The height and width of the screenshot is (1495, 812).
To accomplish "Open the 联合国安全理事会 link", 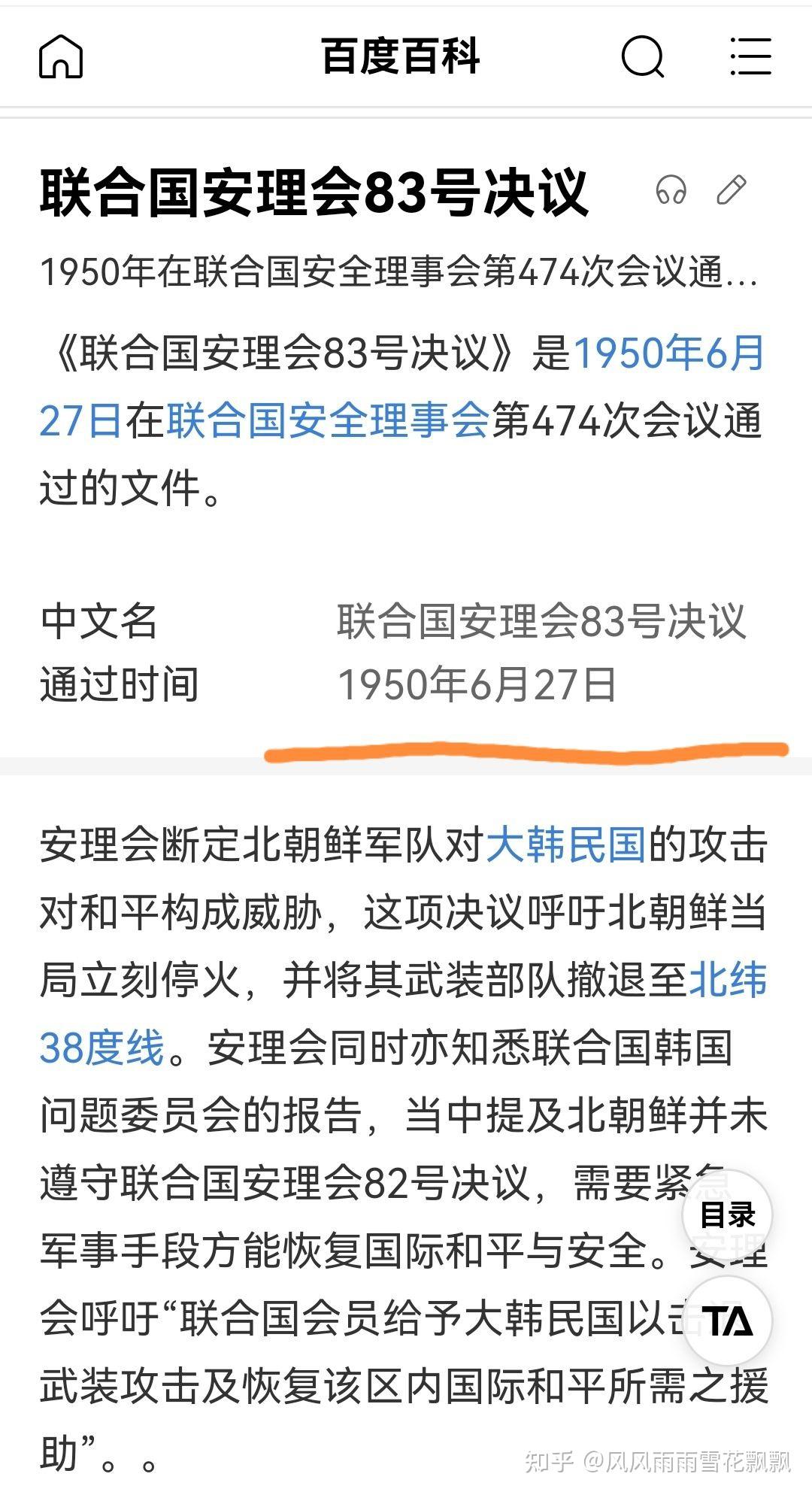I will click(328, 420).
